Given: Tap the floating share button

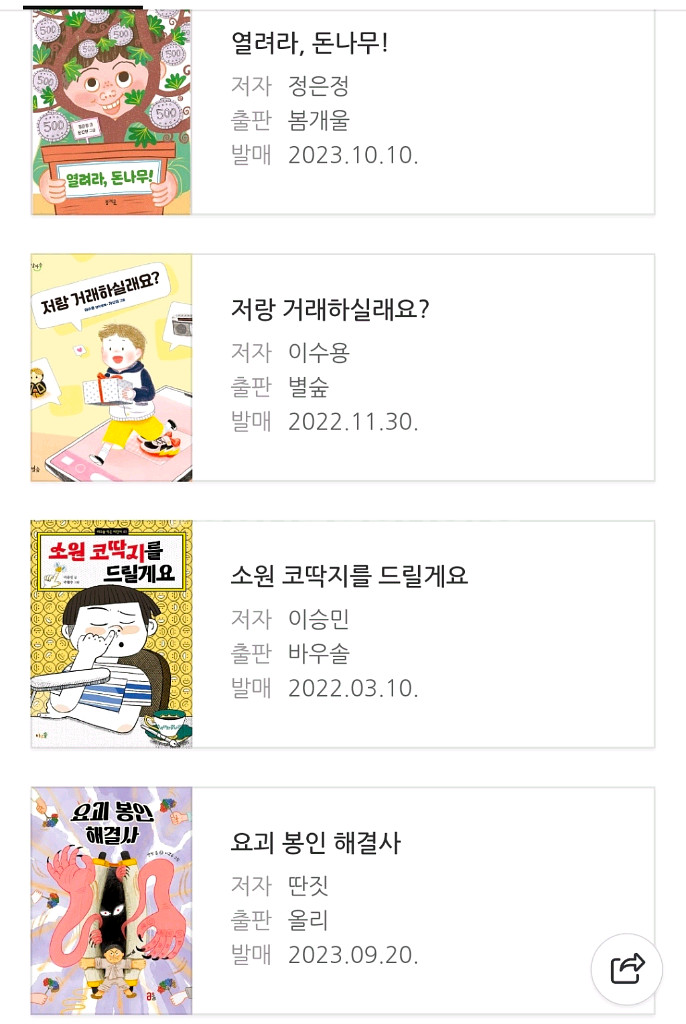Looking at the screenshot, I should pyautogui.click(x=627, y=968).
